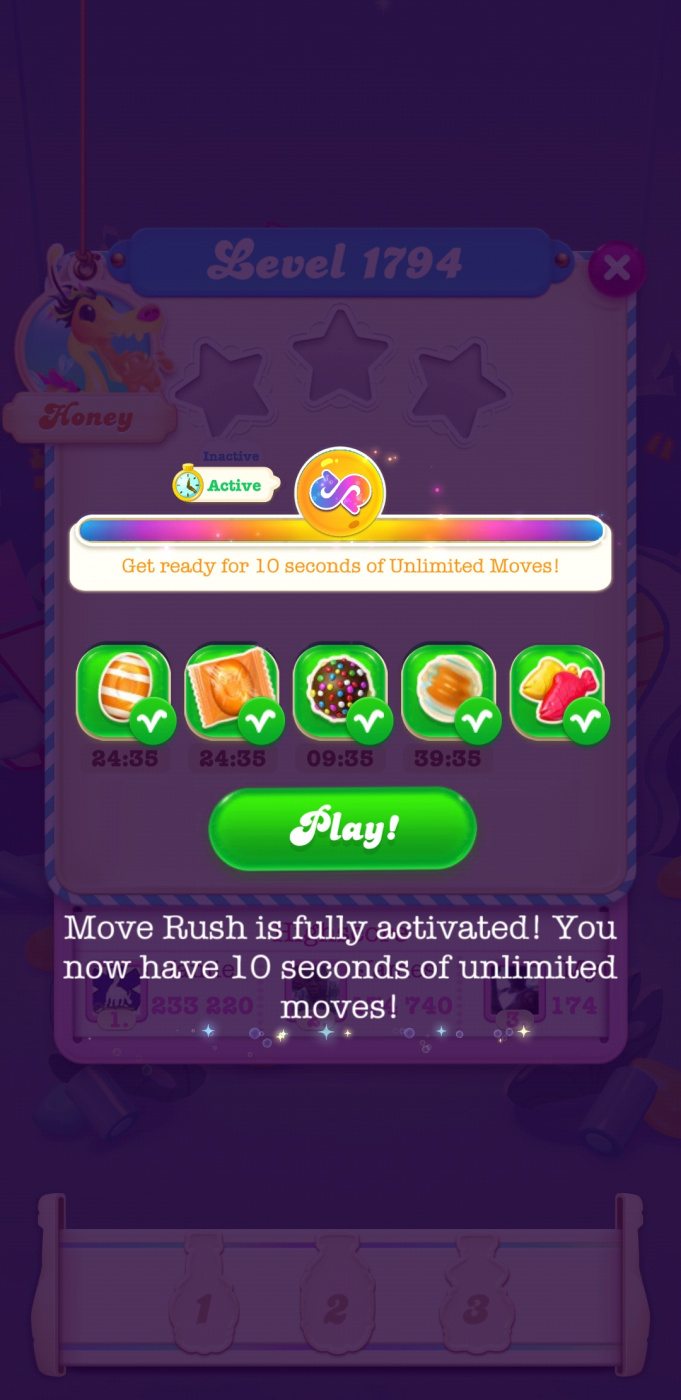Deselect the honey swirl booster timed 39:35
This screenshot has width=681, height=1400.
[449, 692]
